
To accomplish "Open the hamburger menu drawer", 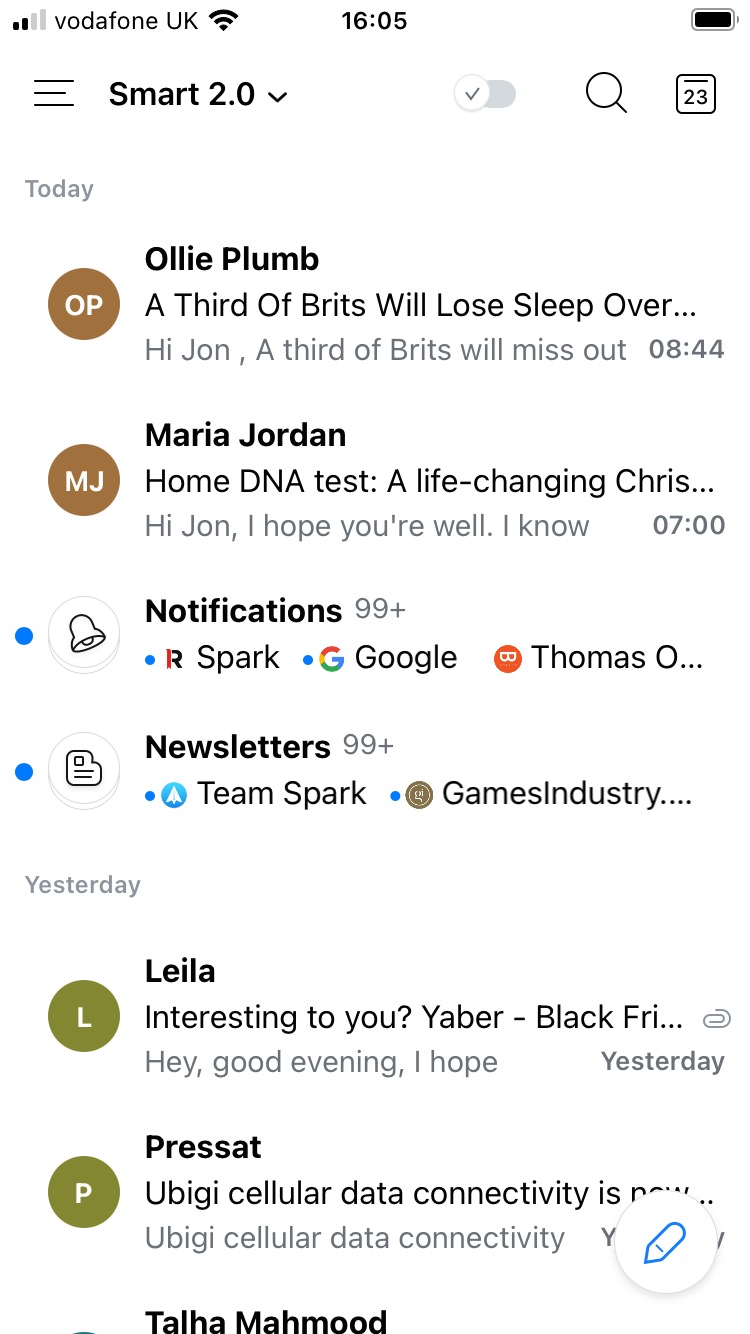I will coord(54,94).
